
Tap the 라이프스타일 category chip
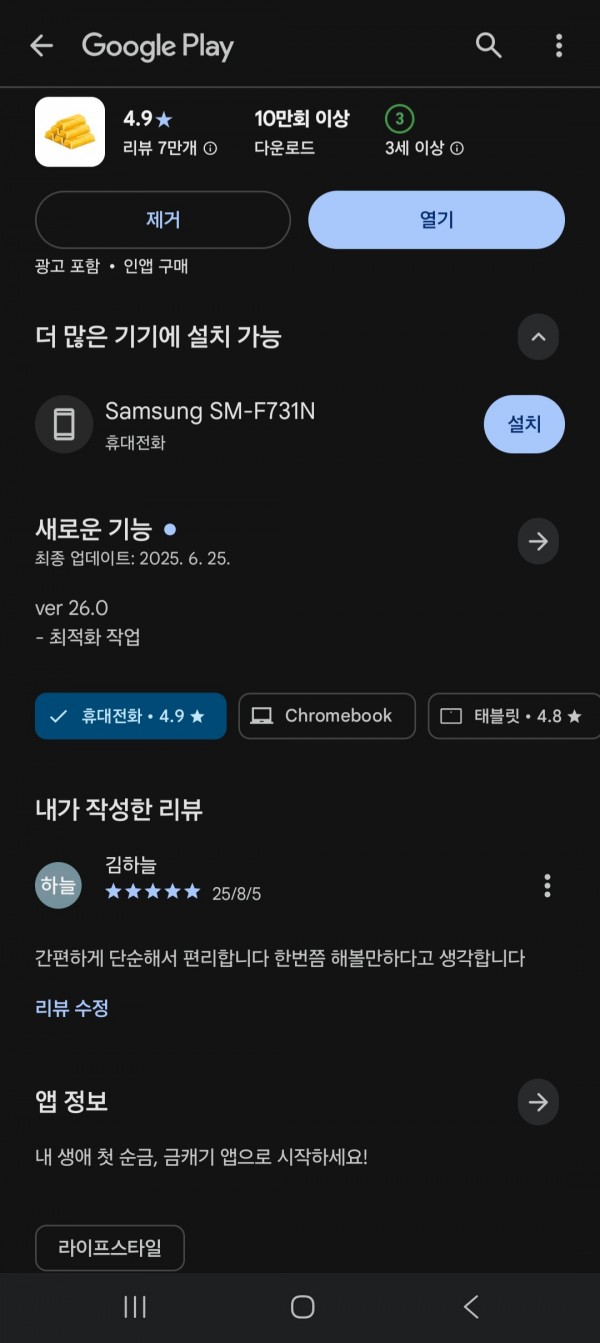(x=110, y=1248)
